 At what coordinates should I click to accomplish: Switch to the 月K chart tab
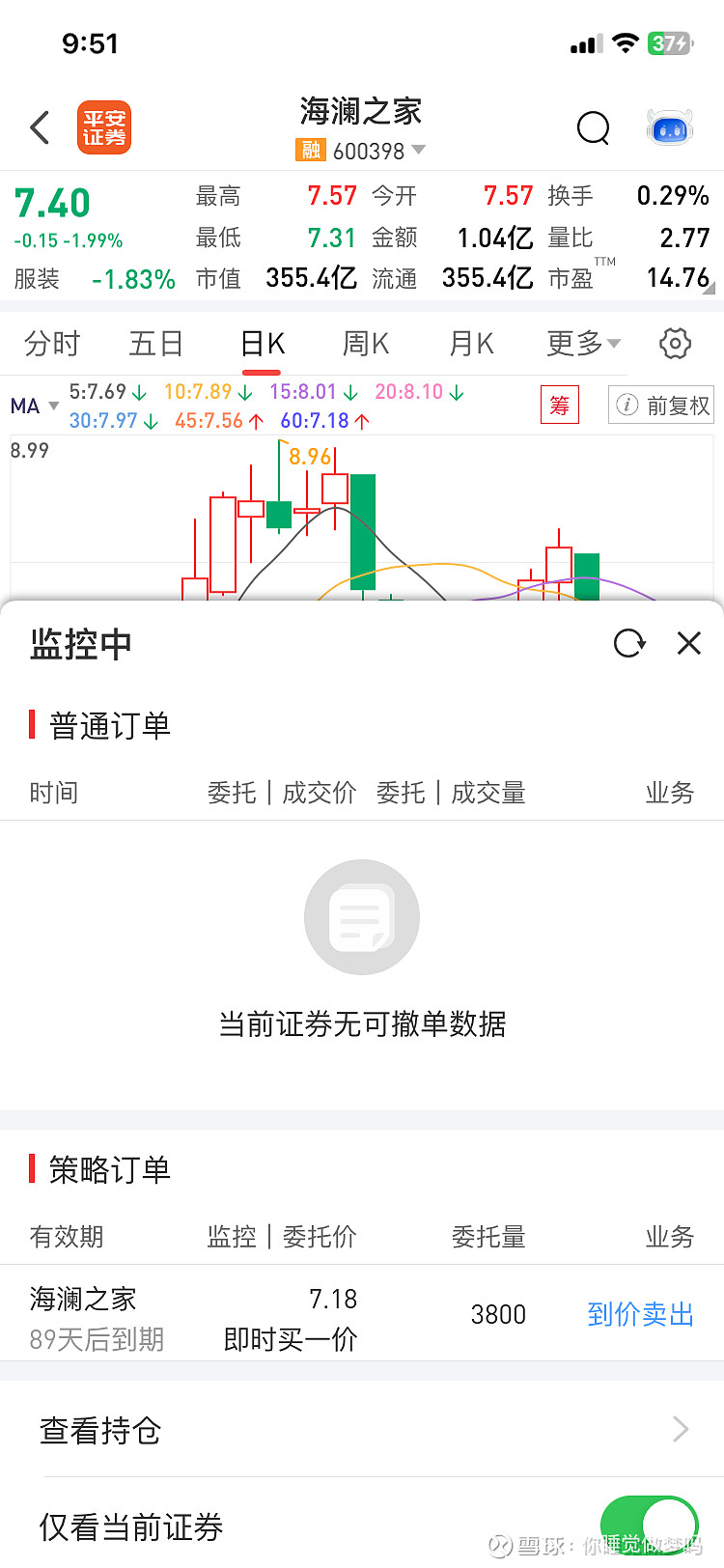[471, 344]
